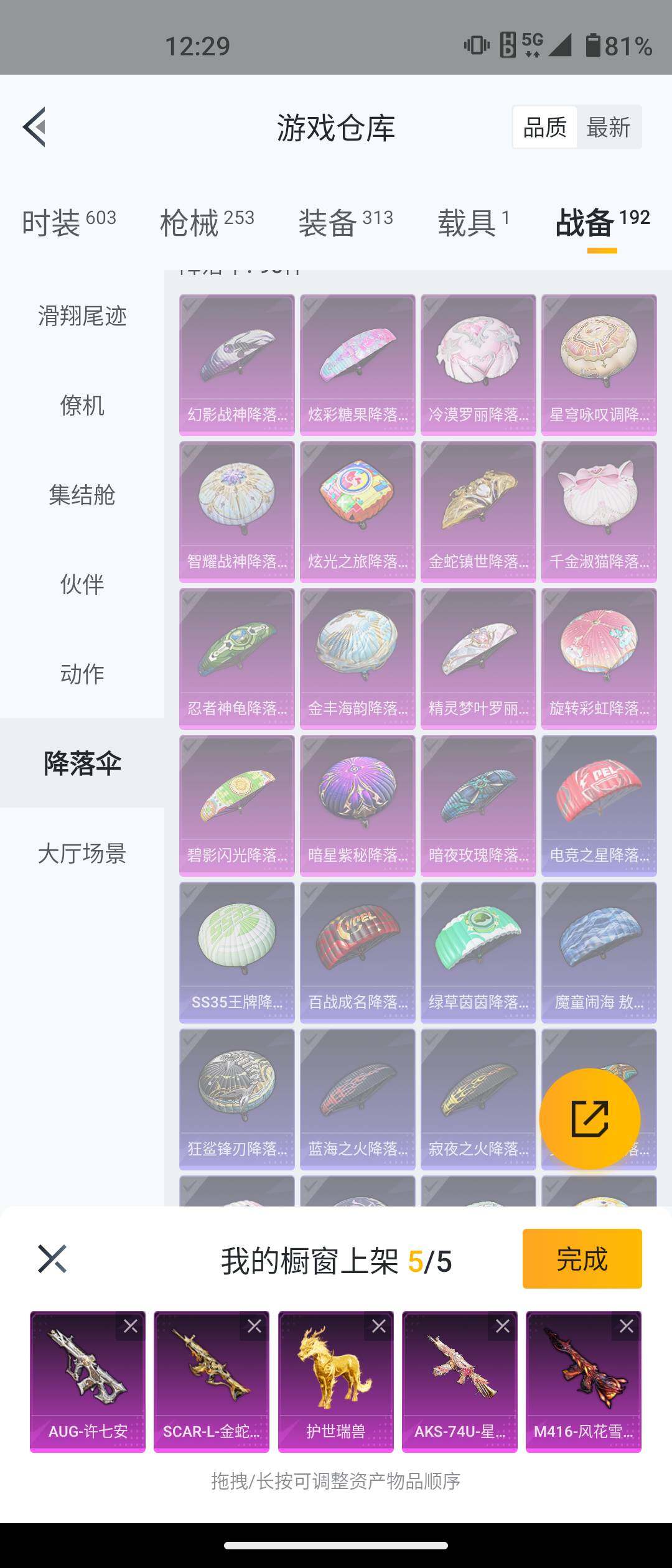The width and height of the screenshot is (672, 1568).
Task: Switch to the 时装 tab
Action: [68, 222]
